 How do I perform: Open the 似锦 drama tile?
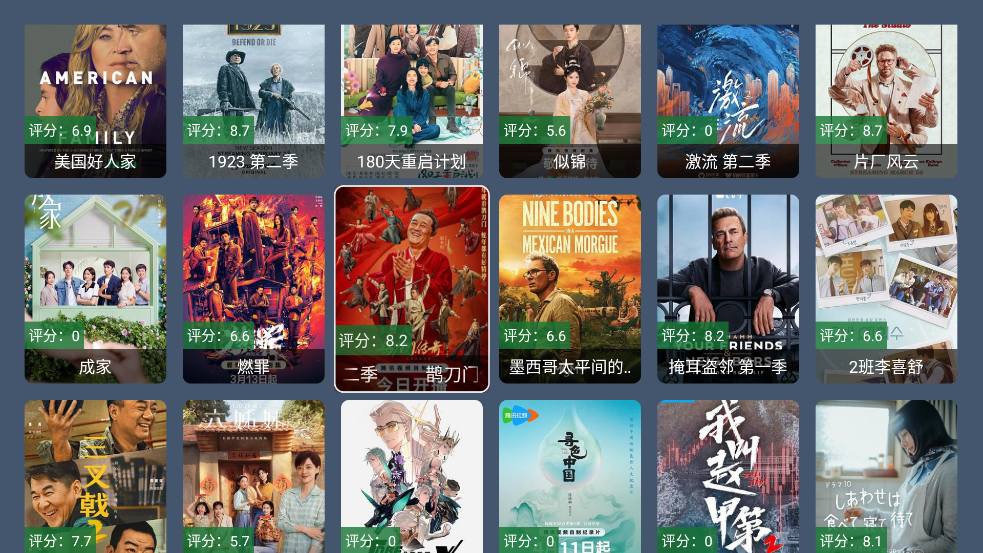(x=569, y=100)
